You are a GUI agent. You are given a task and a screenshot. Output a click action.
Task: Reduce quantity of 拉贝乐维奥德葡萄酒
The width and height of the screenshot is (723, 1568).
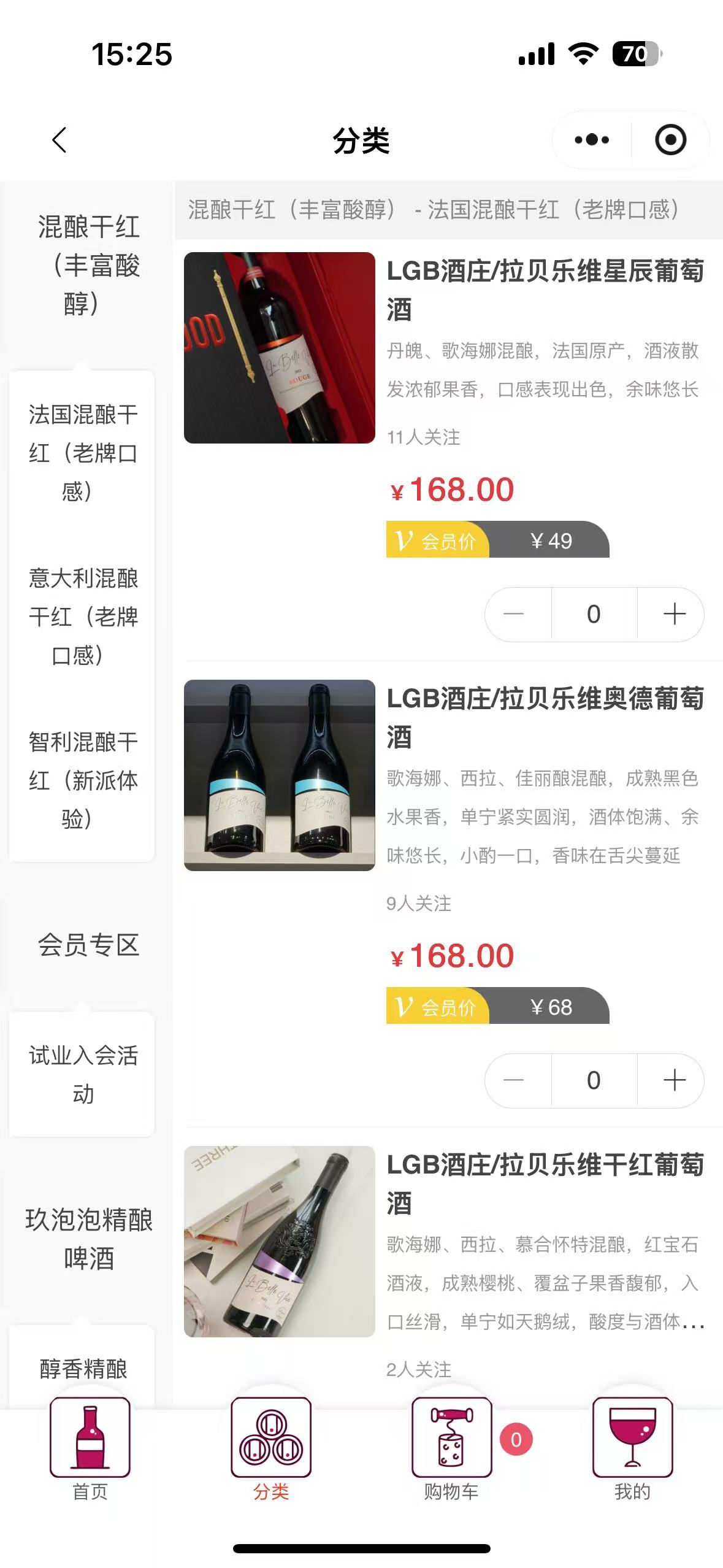[x=514, y=1080]
